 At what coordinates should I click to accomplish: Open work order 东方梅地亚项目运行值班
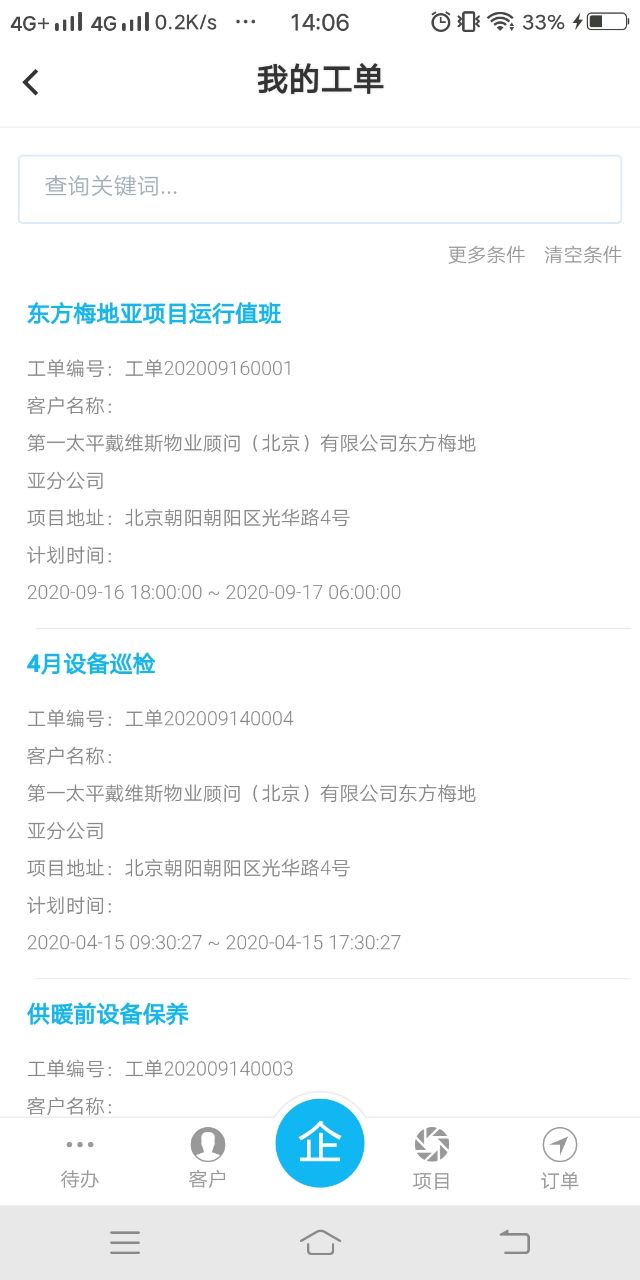coord(154,314)
